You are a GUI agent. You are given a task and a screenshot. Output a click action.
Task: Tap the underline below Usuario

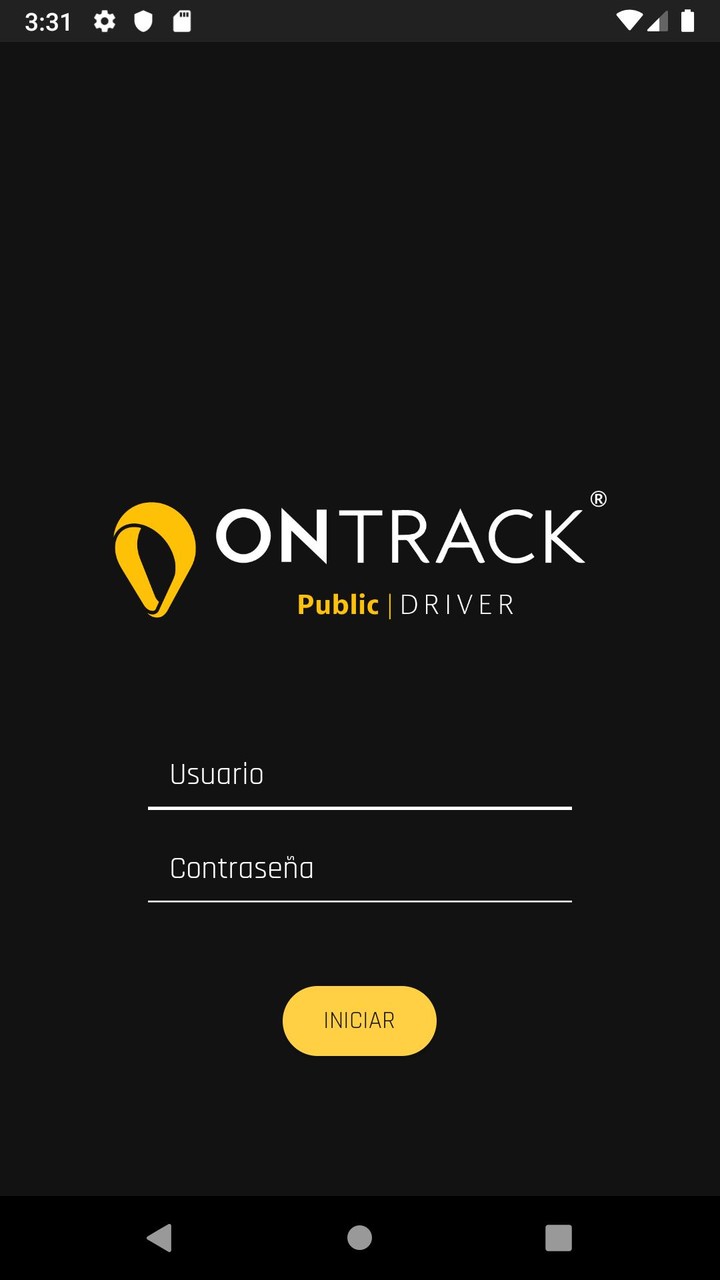coord(360,806)
